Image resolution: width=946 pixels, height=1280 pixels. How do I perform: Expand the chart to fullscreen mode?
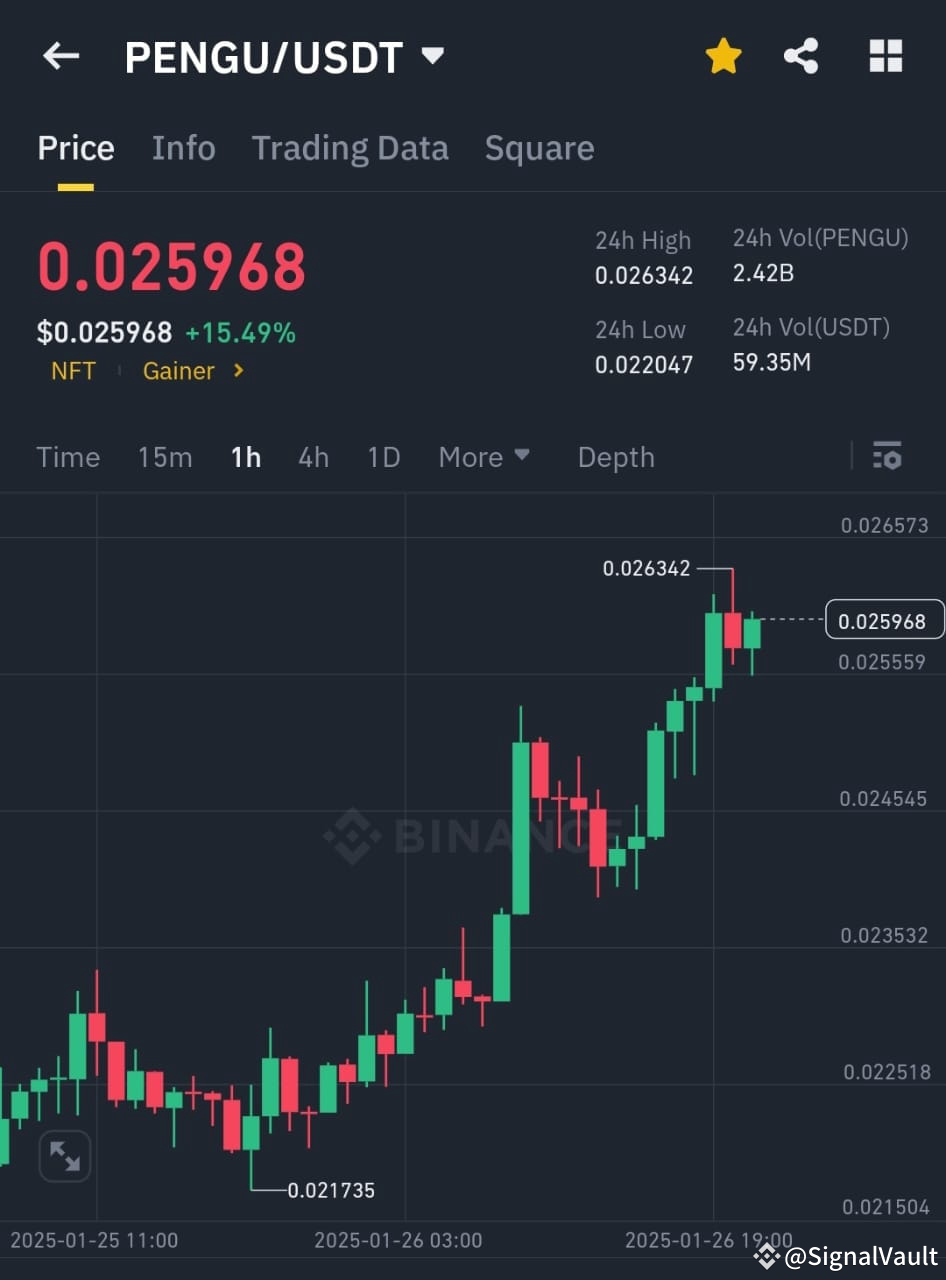point(64,1155)
